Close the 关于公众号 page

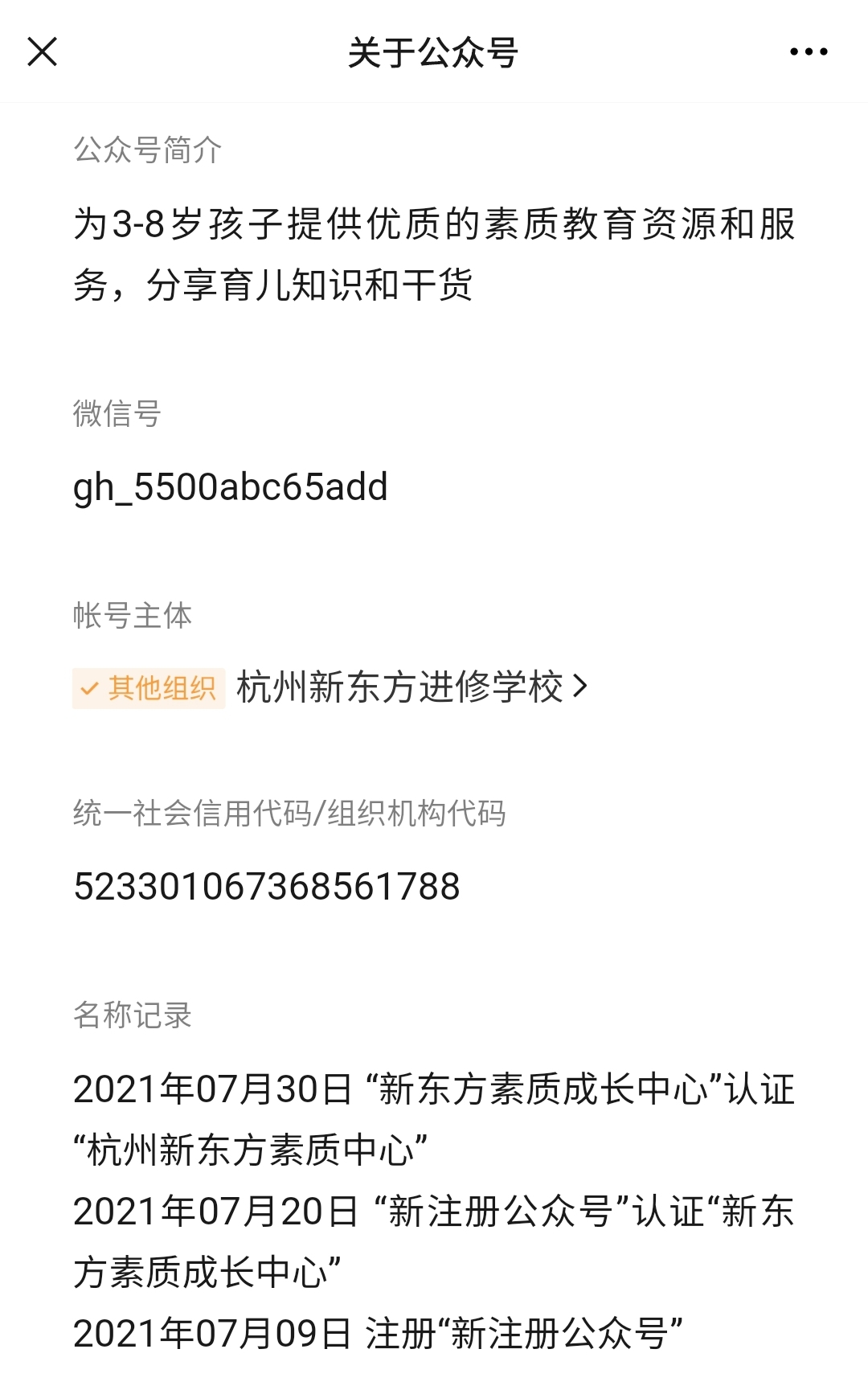pos(43,52)
